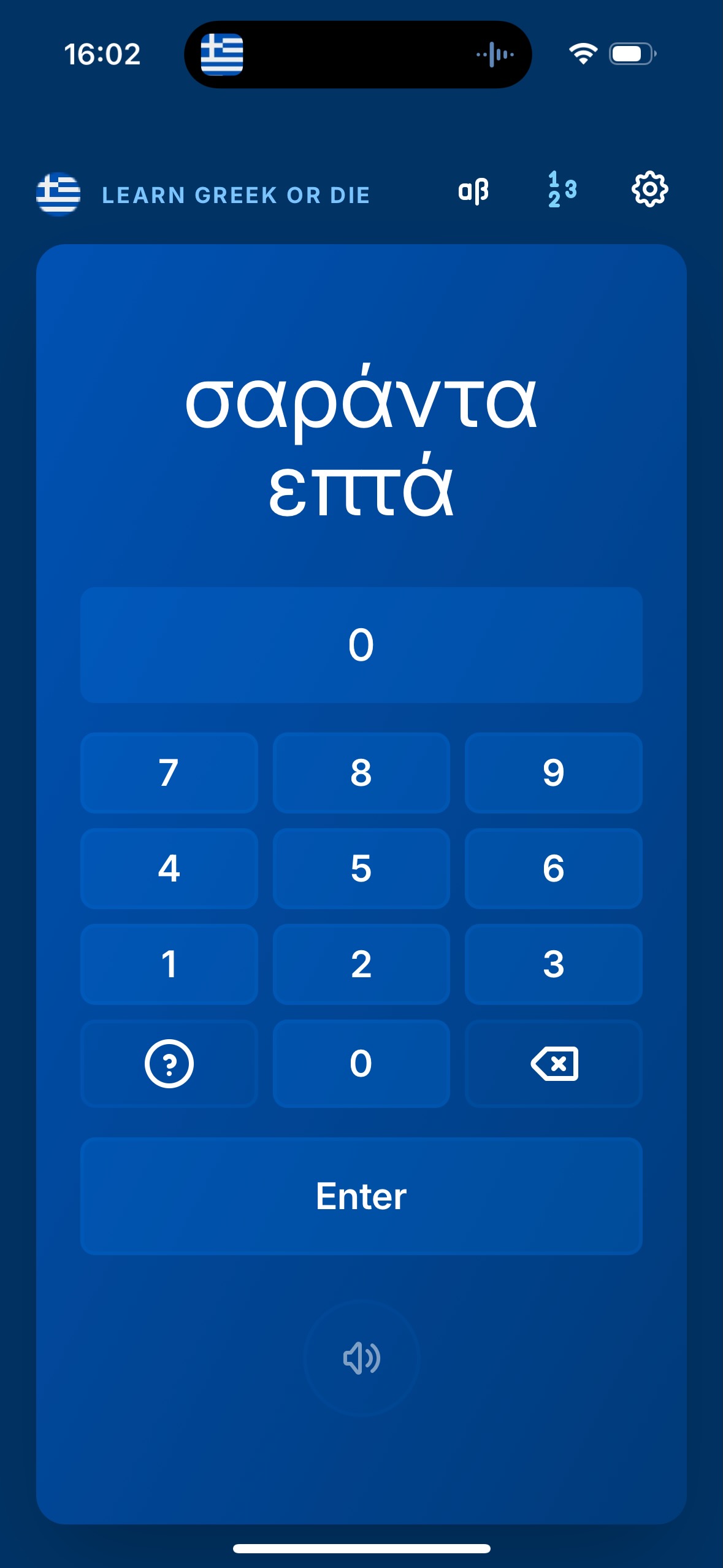Open the αβ letters mode icon

(472, 191)
